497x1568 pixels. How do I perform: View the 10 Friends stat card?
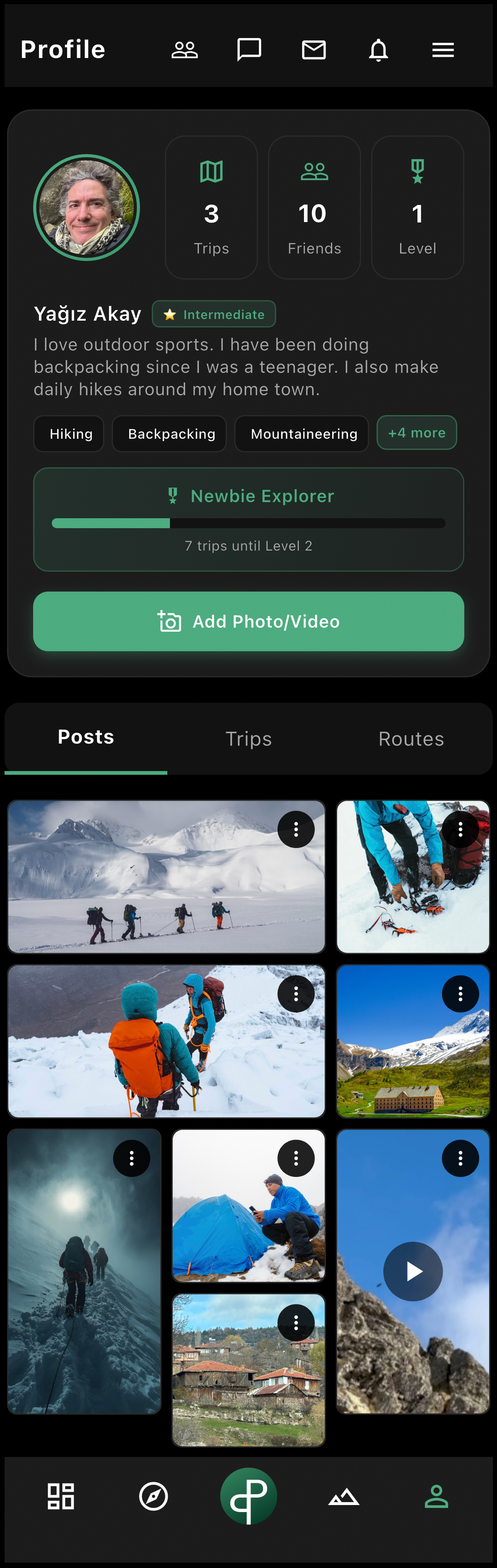pos(314,208)
